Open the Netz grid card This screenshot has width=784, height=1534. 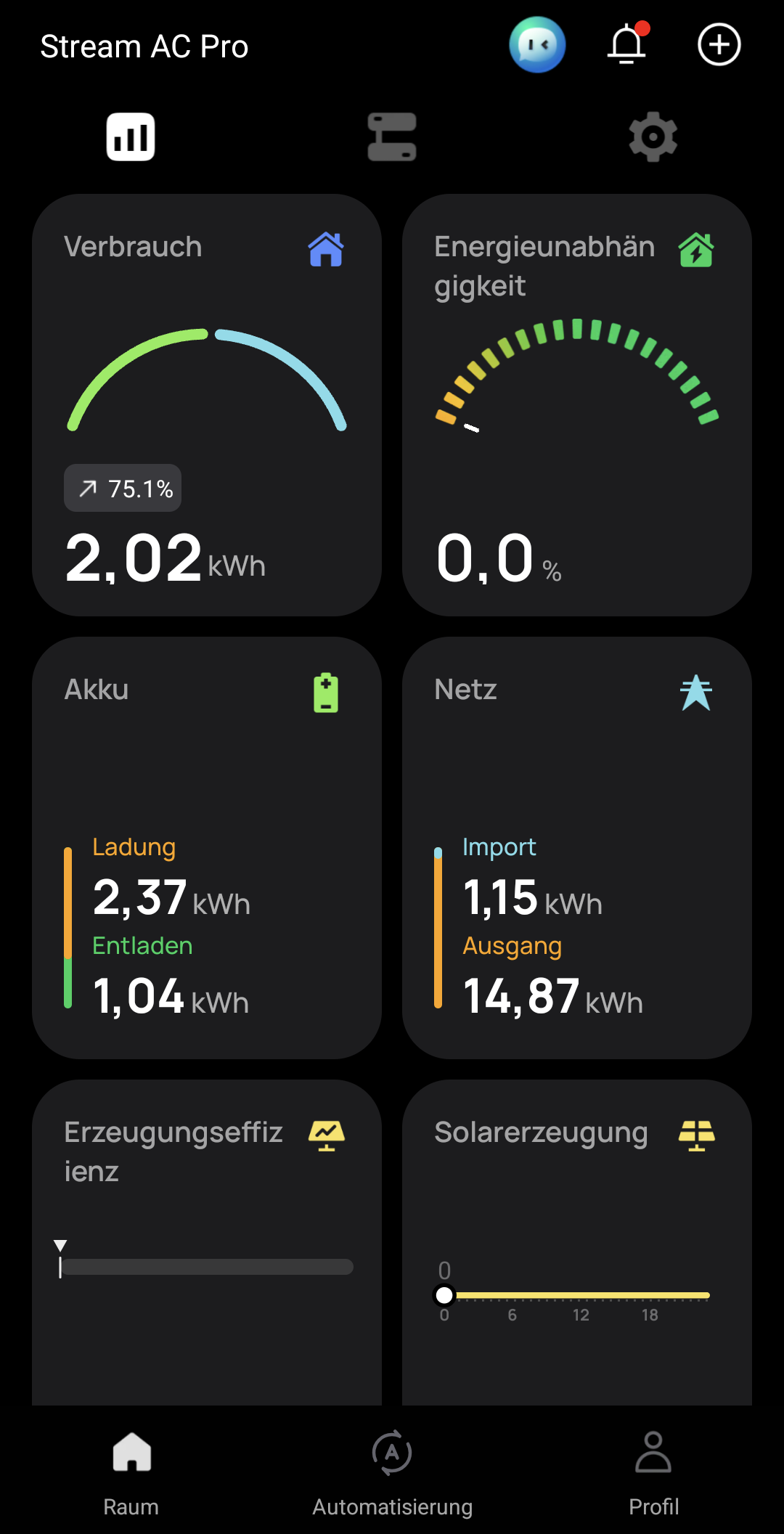click(577, 848)
